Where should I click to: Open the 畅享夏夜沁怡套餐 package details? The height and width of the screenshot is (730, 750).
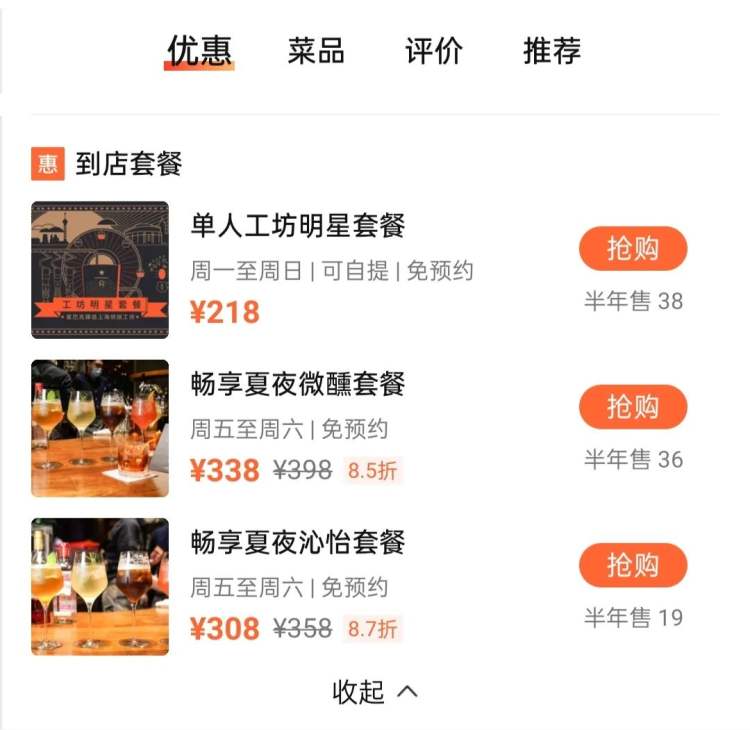[x=297, y=543]
